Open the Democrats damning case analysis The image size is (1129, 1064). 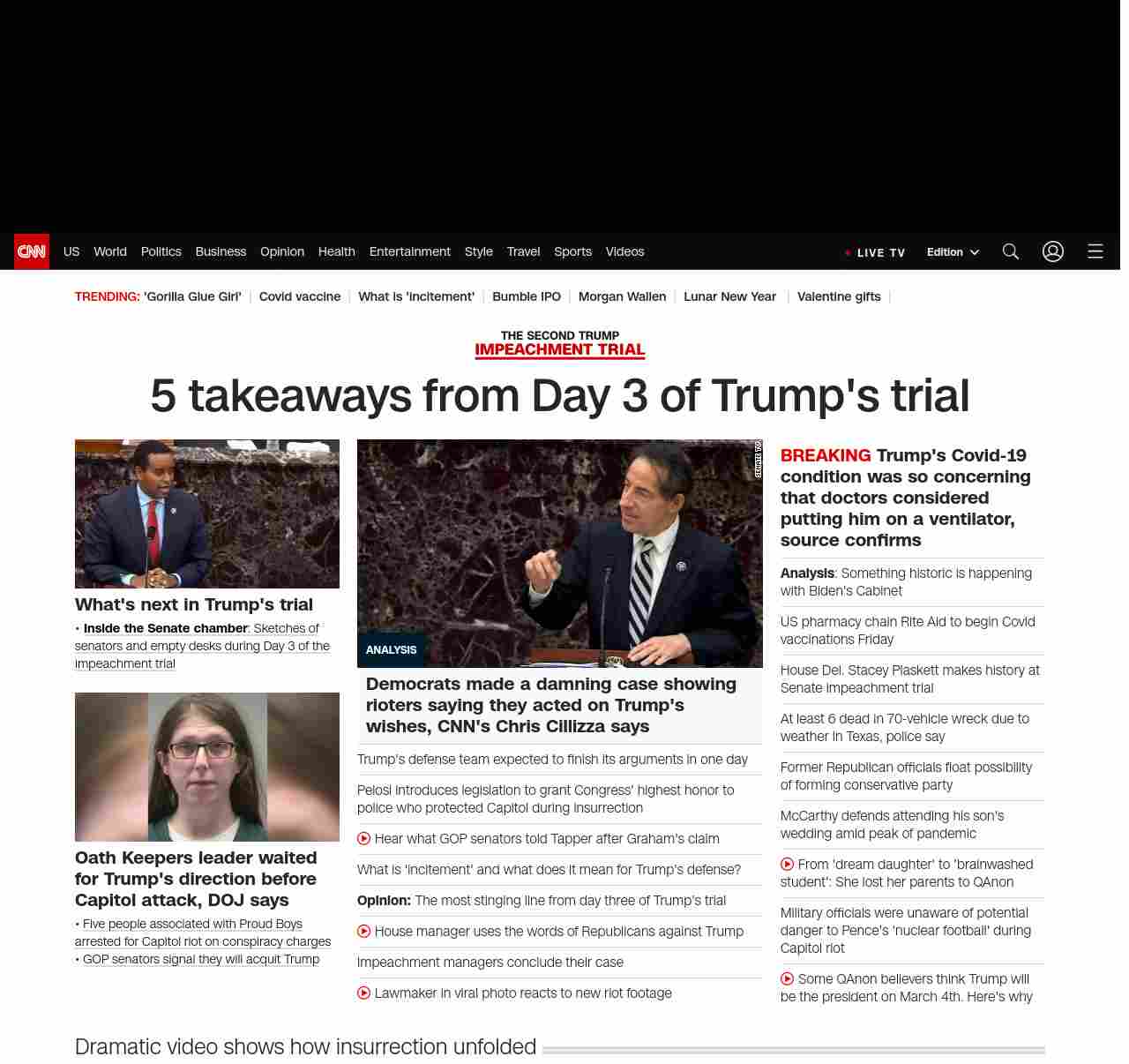[551, 705]
